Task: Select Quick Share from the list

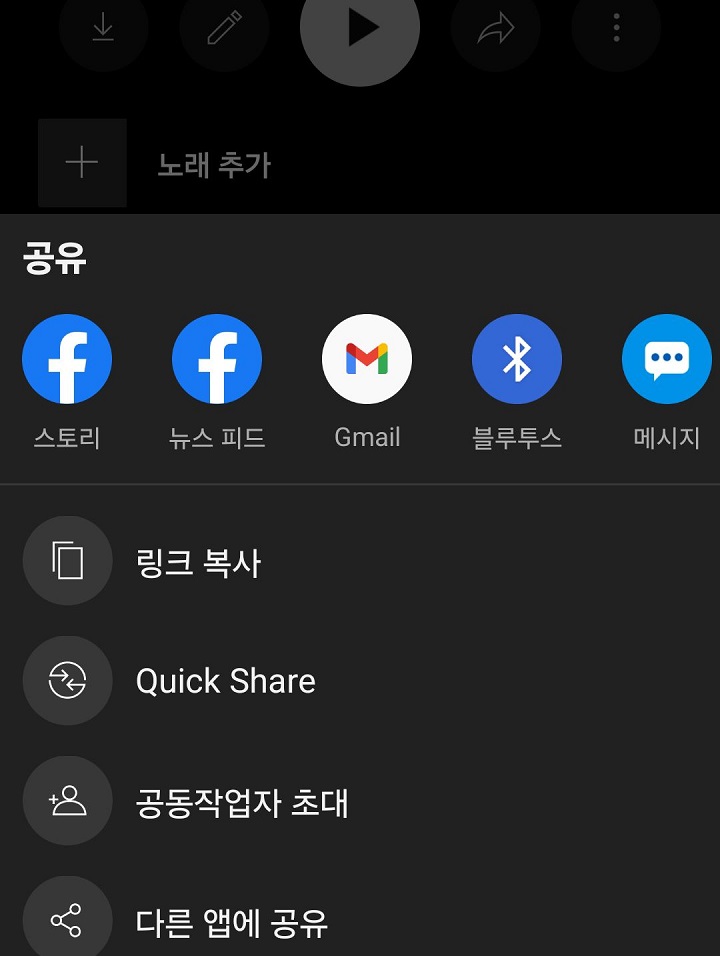Action: coord(225,681)
